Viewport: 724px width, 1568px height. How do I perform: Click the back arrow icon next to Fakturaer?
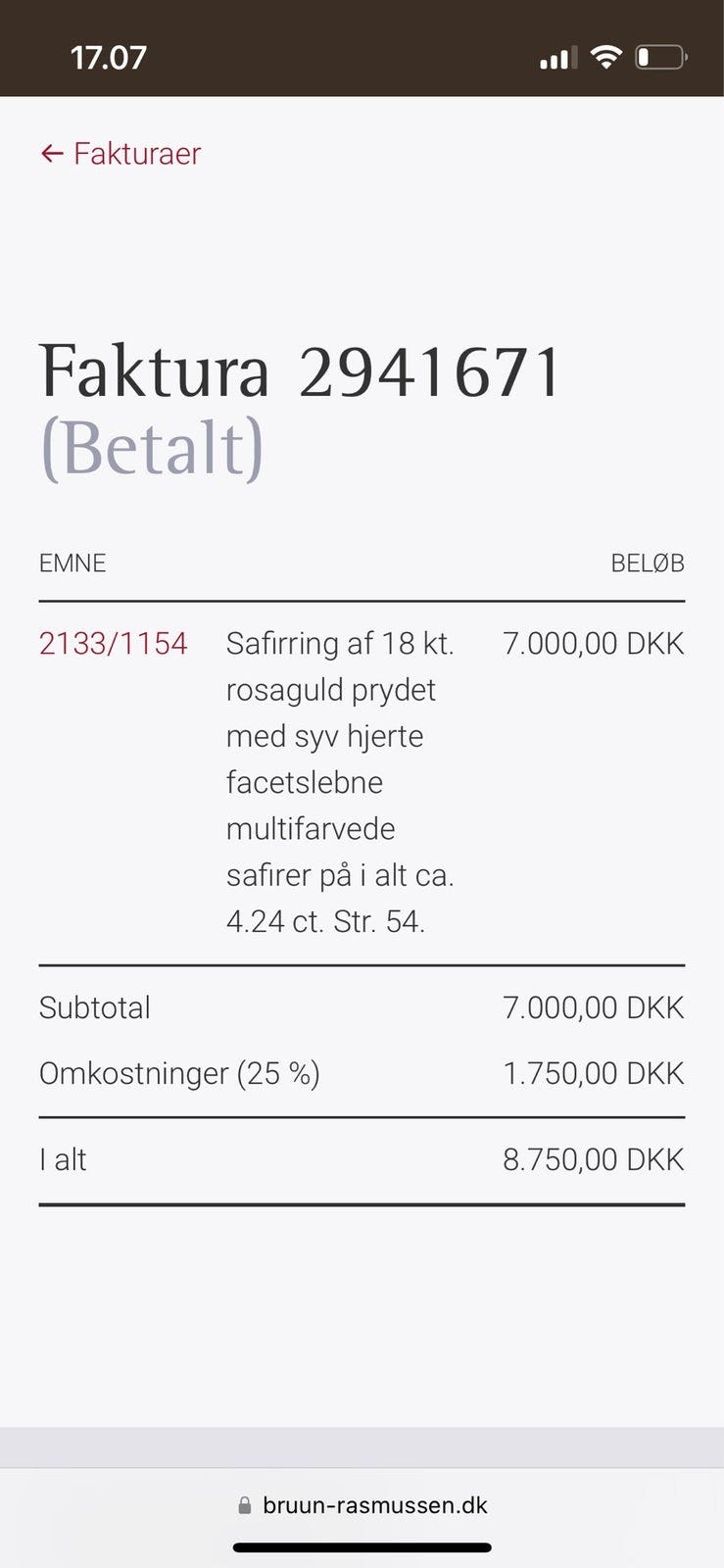pyautogui.click(x=52, y=154)
